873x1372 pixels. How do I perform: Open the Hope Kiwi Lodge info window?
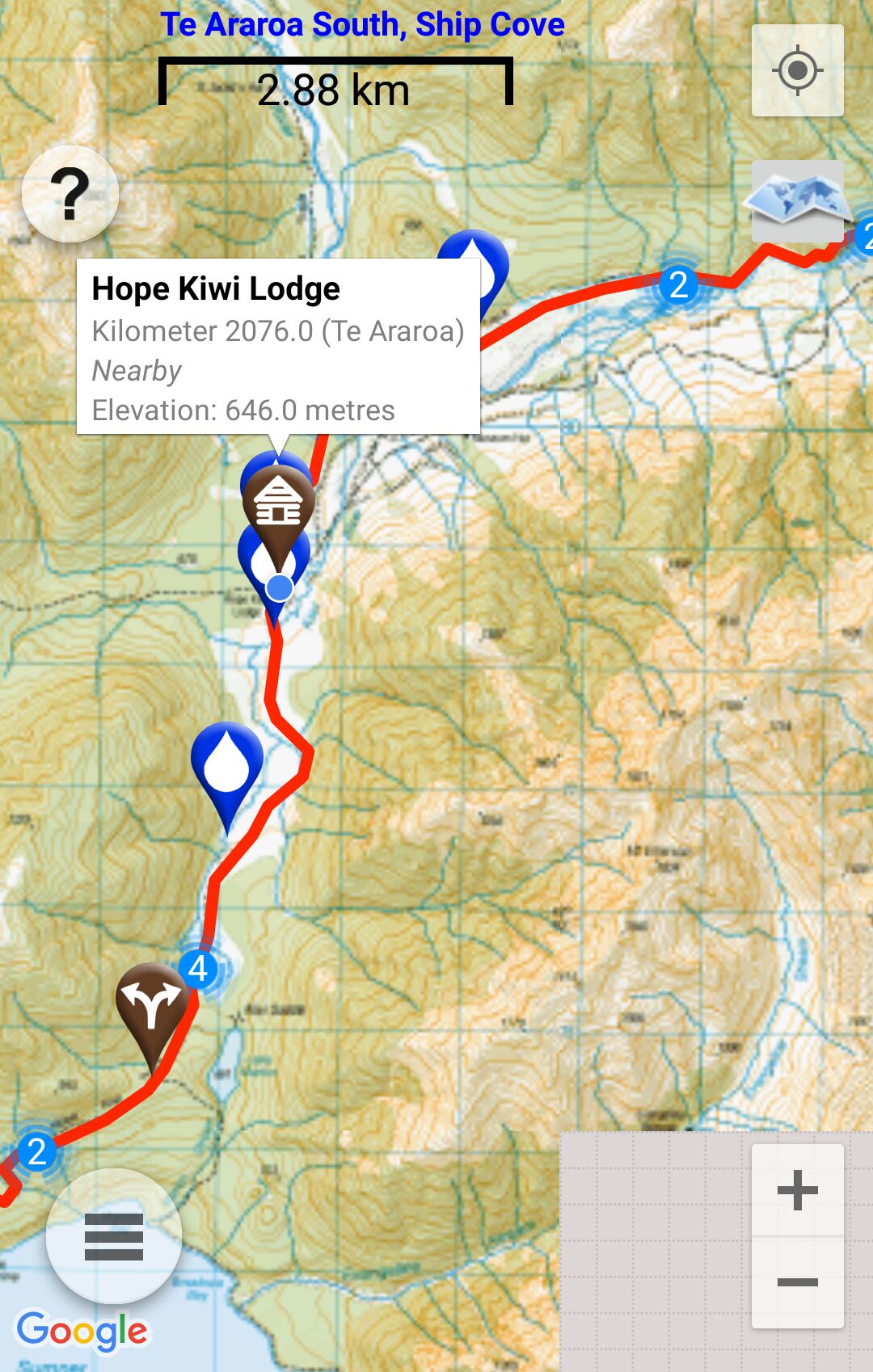(278, 347)
